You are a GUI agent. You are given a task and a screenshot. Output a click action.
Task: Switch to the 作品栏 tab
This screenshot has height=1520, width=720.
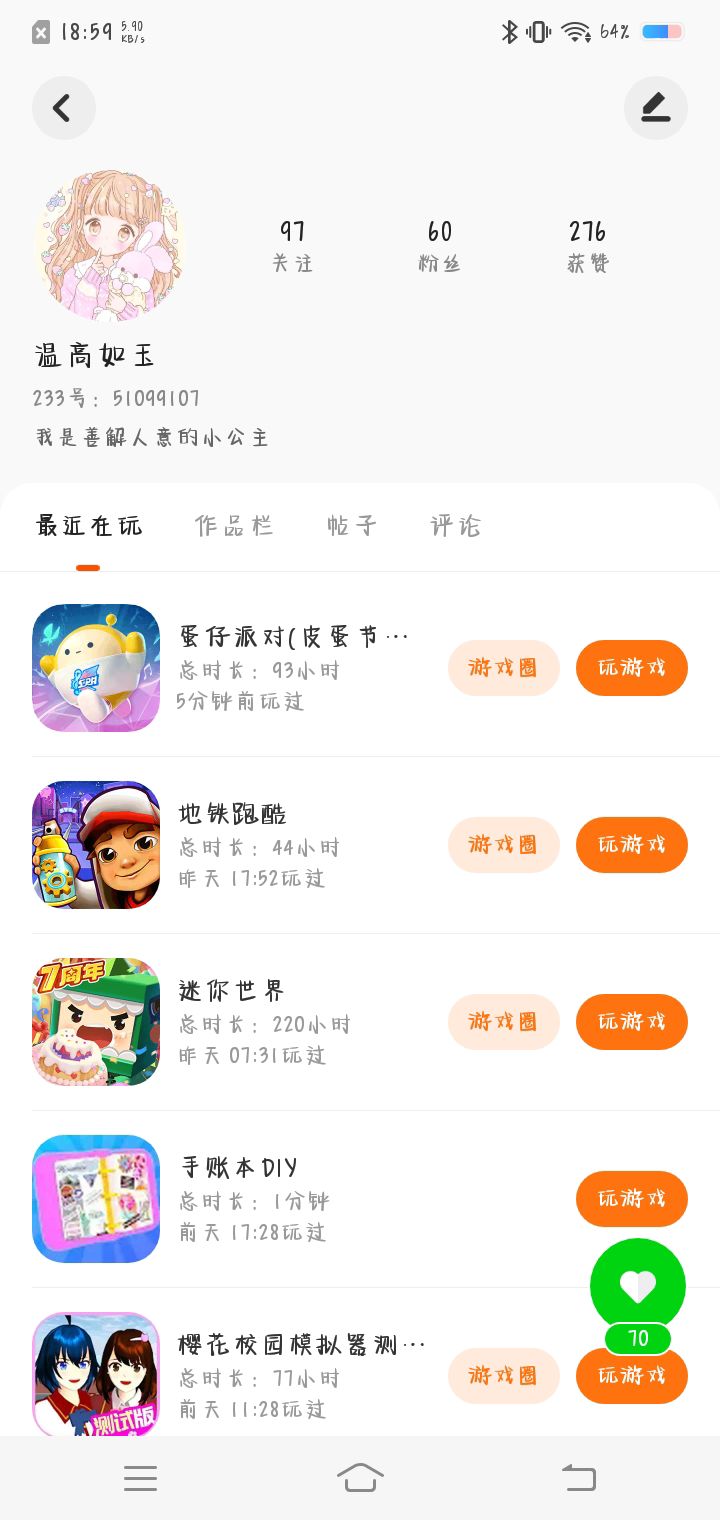pyautogui.click(x=233, y=526)
